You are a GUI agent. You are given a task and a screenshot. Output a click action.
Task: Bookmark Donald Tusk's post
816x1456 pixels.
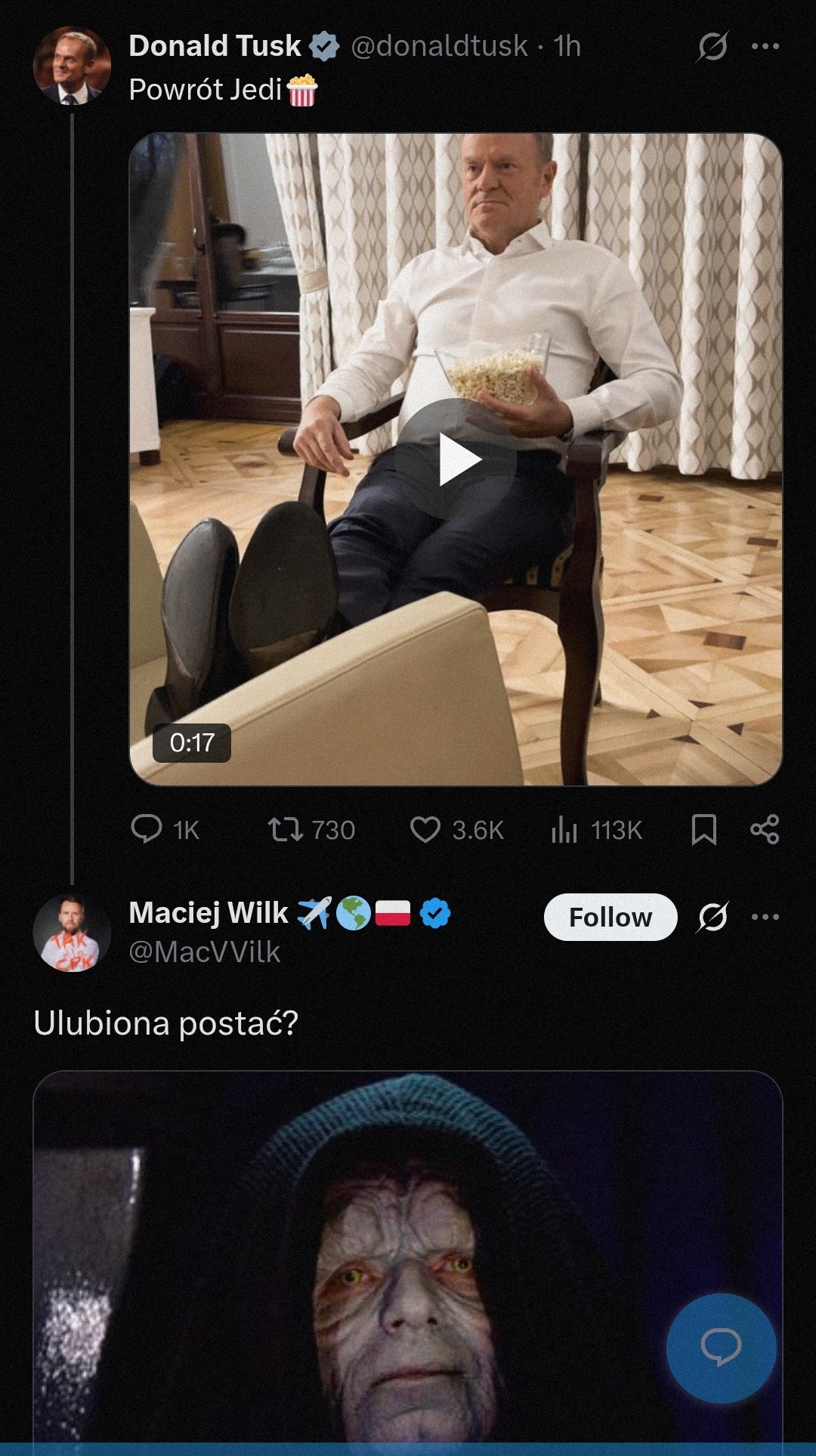703,829
